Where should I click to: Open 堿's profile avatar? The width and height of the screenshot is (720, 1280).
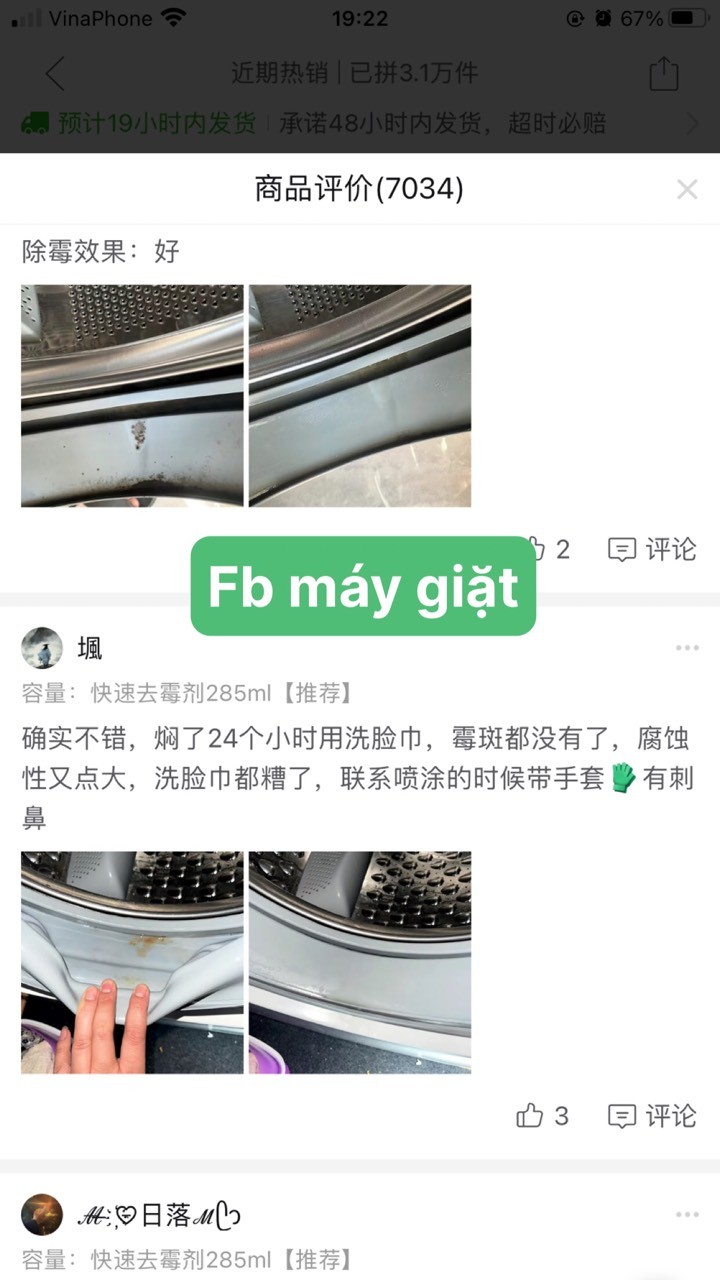[x=42, y=648]
